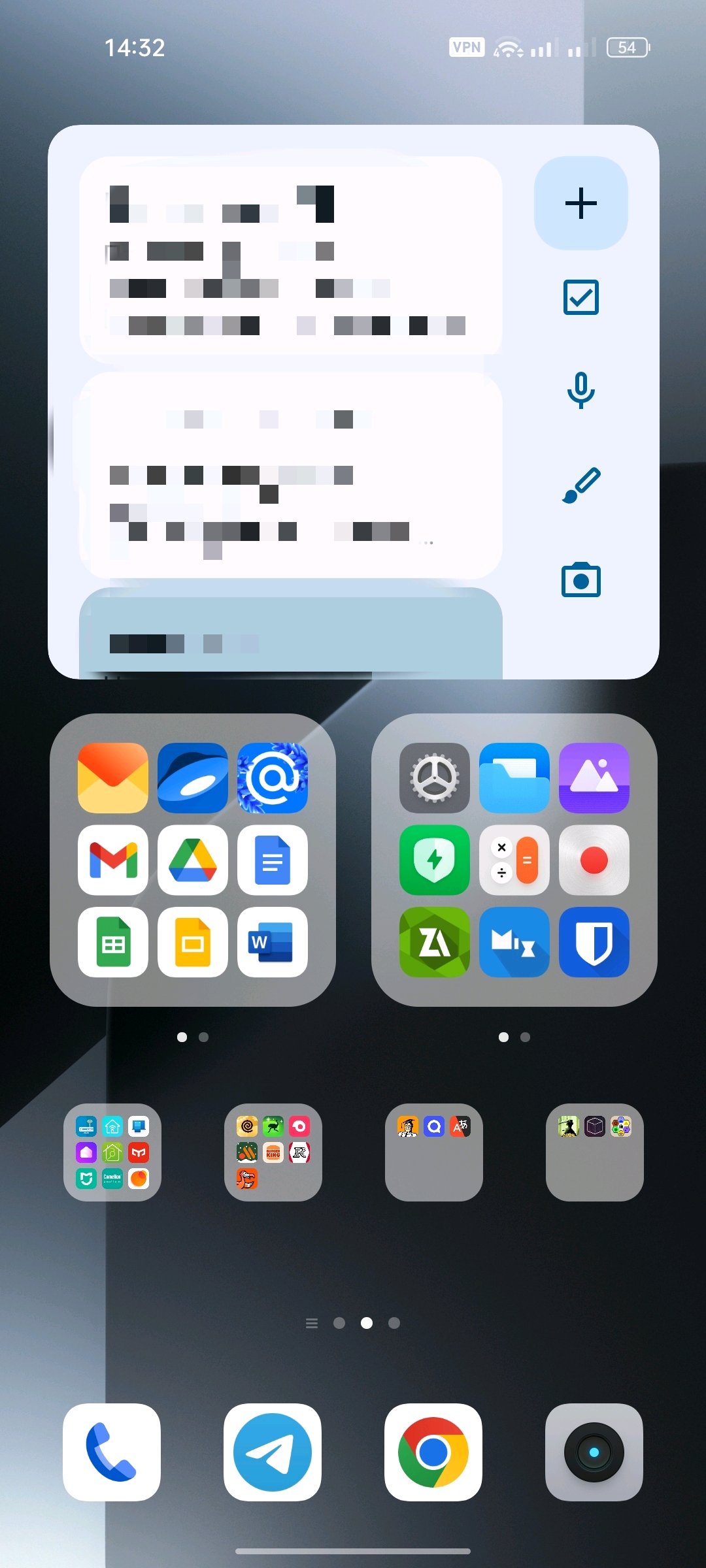
Task: Start a new checklist note
Action: point(580,297)
